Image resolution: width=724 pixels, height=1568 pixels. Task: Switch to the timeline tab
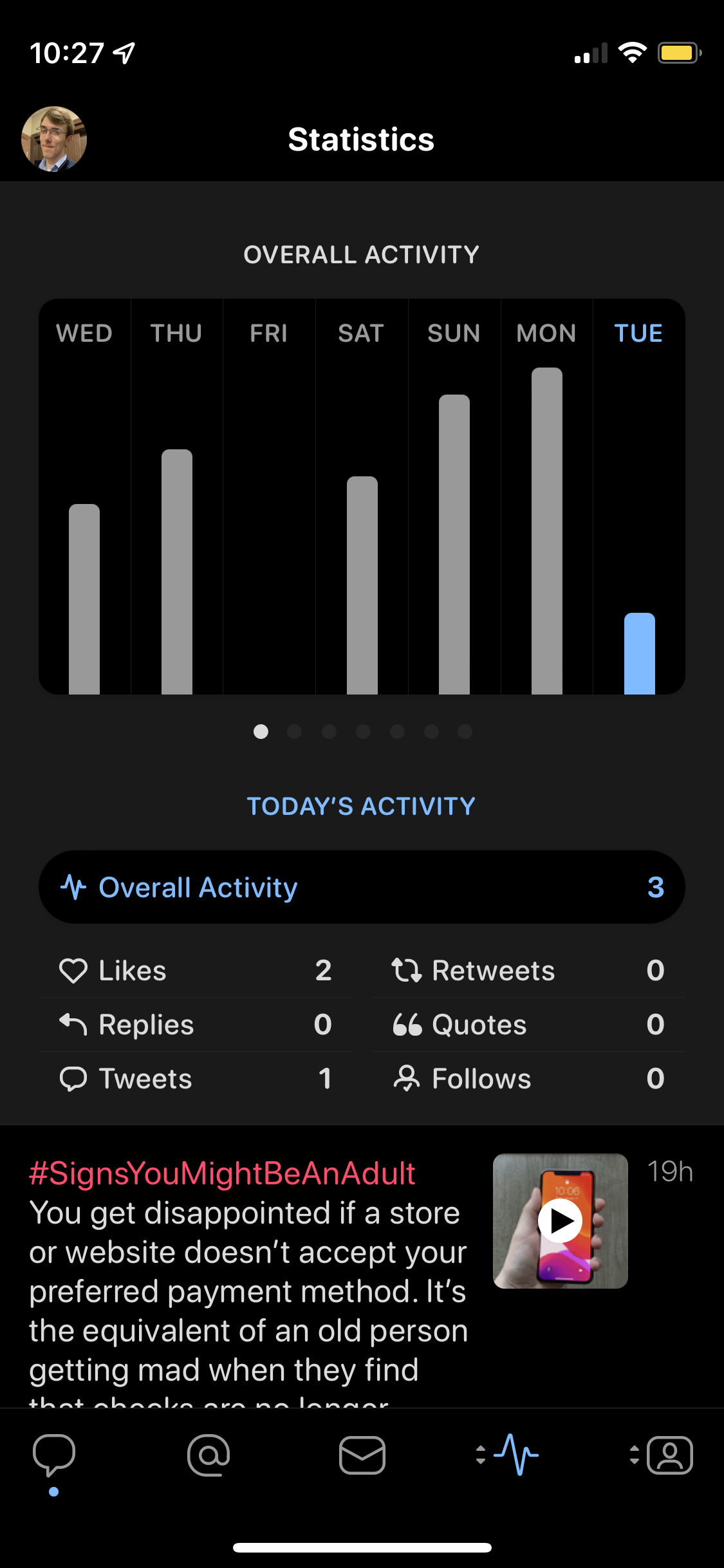(54, 1455)
